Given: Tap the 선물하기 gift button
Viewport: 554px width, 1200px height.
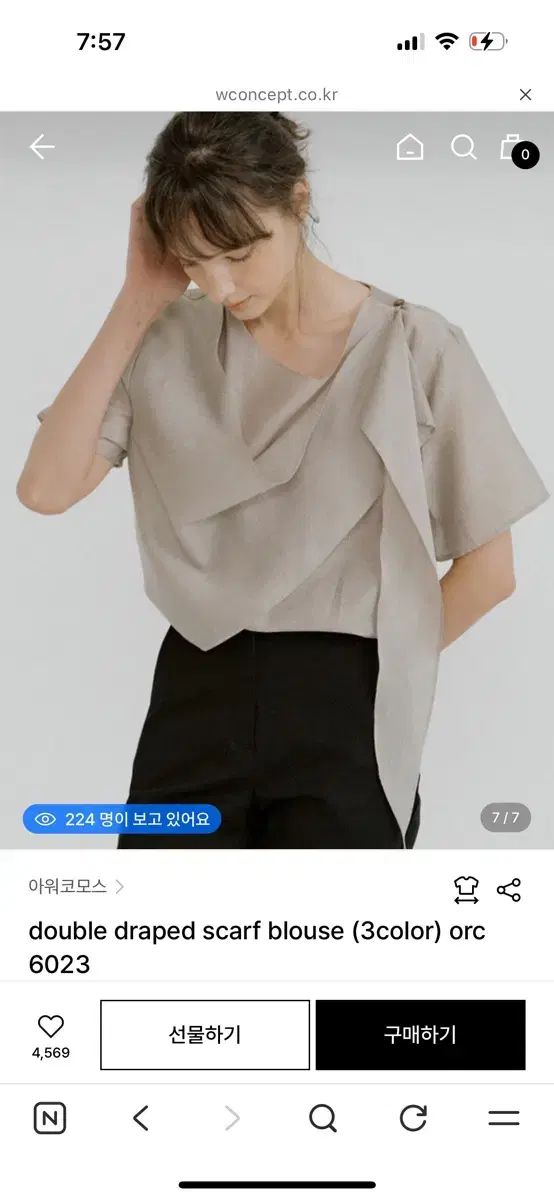Looking at the screenshot, I should click(x=205, y=1034).
